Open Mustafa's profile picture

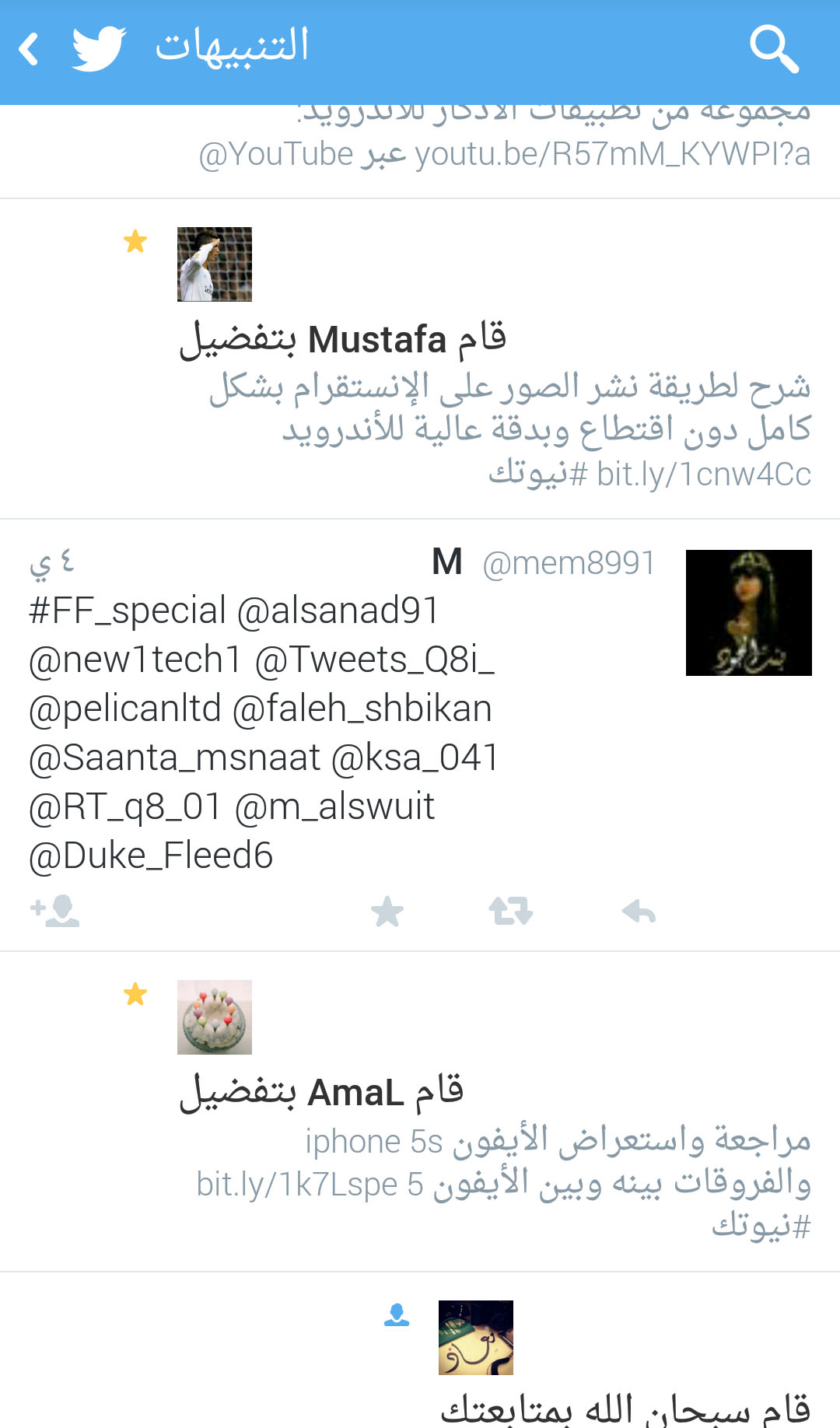pos(215,264)
